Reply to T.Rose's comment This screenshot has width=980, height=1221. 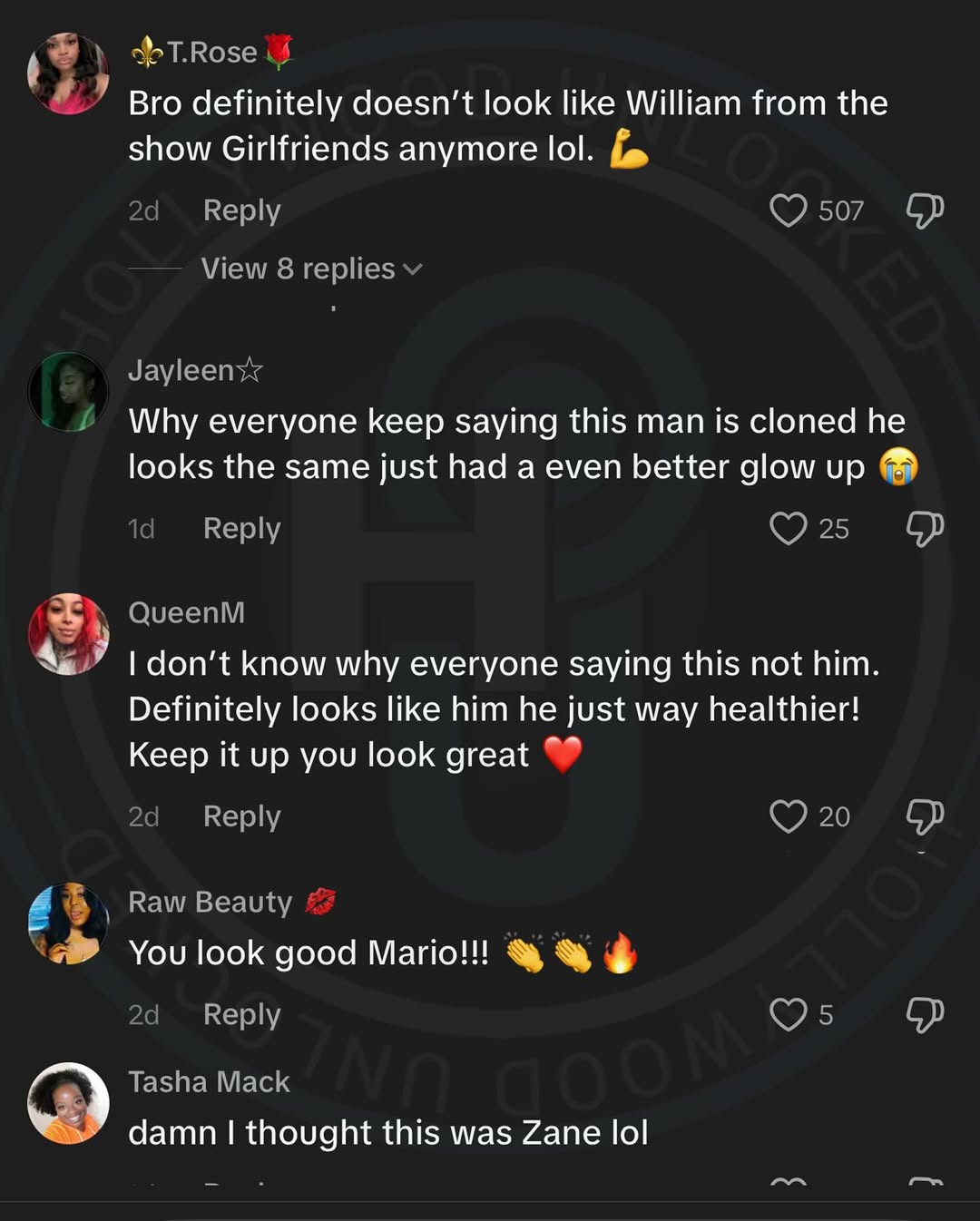[x=241, y=210]
